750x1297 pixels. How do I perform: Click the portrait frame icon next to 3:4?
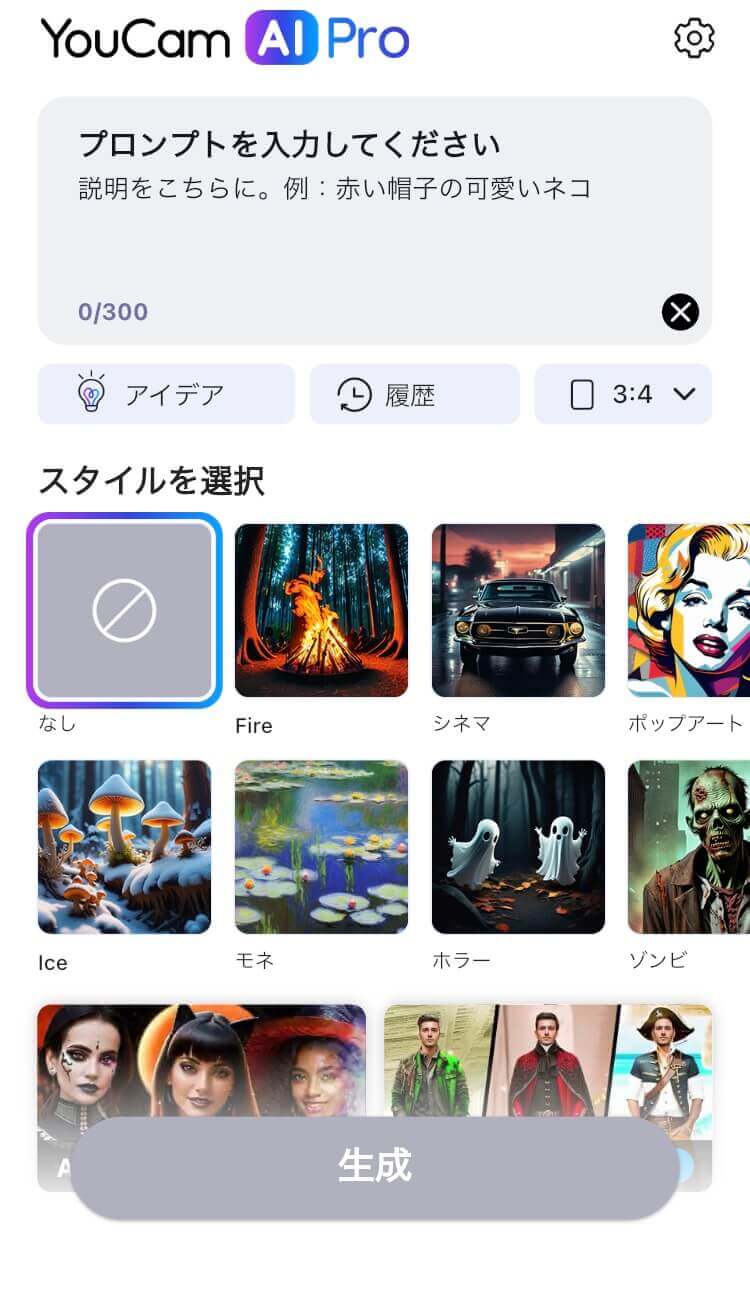581,394
